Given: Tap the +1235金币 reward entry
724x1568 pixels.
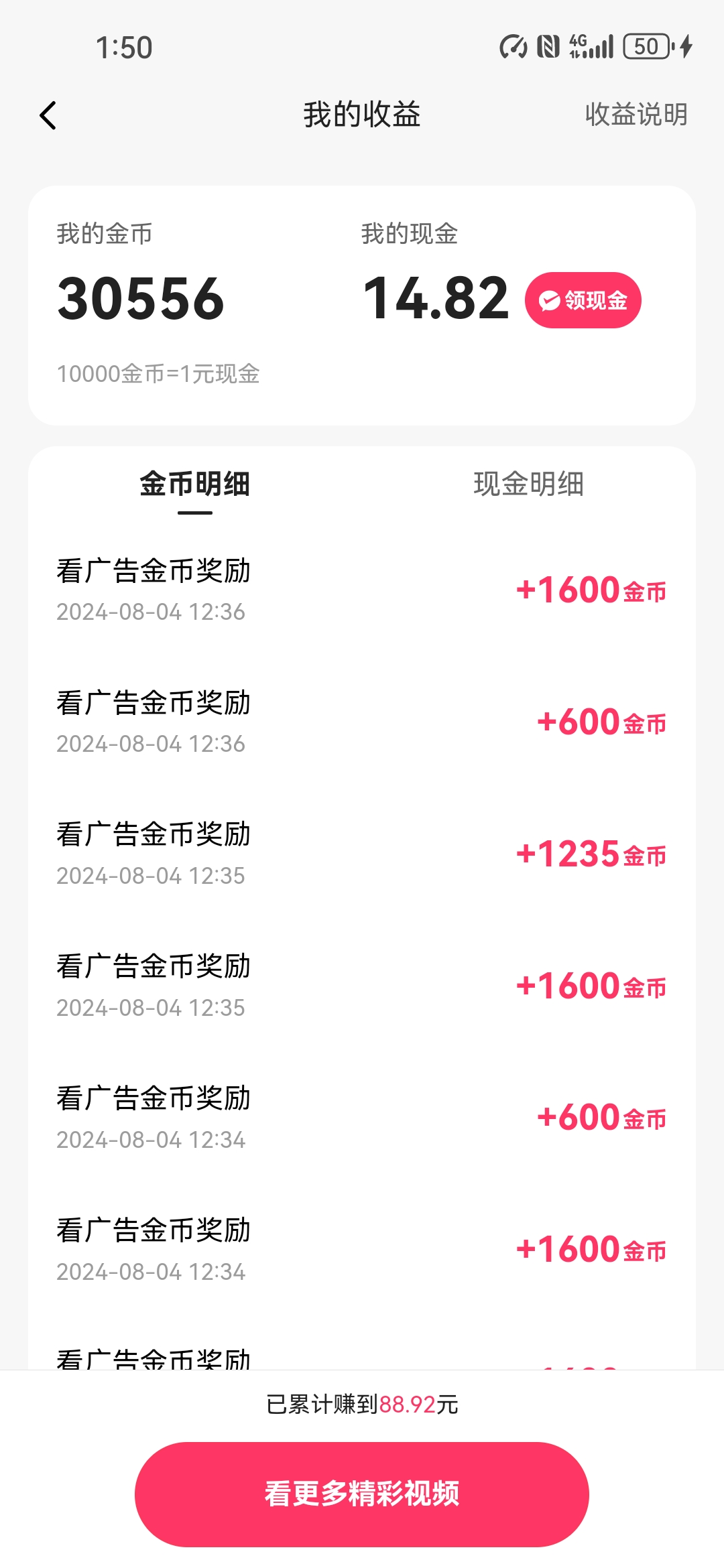Looking at the screenshot, I should [593, 854].
